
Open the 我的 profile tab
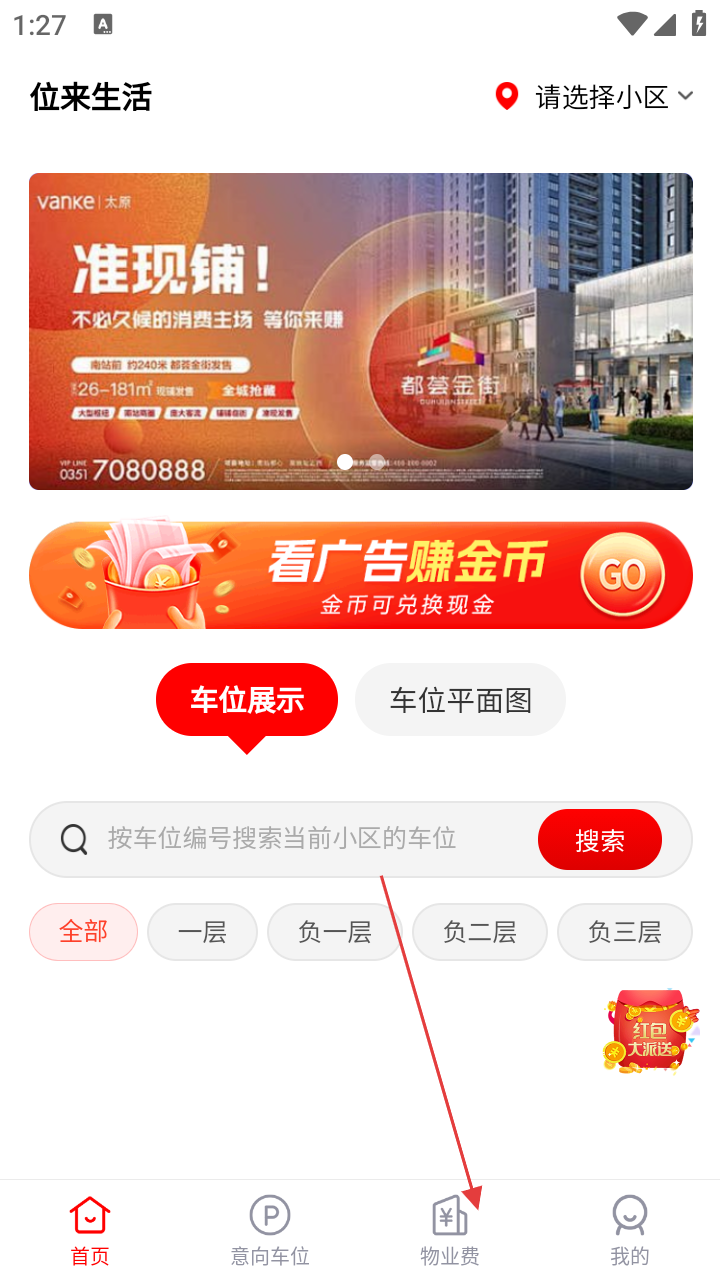630,1232
